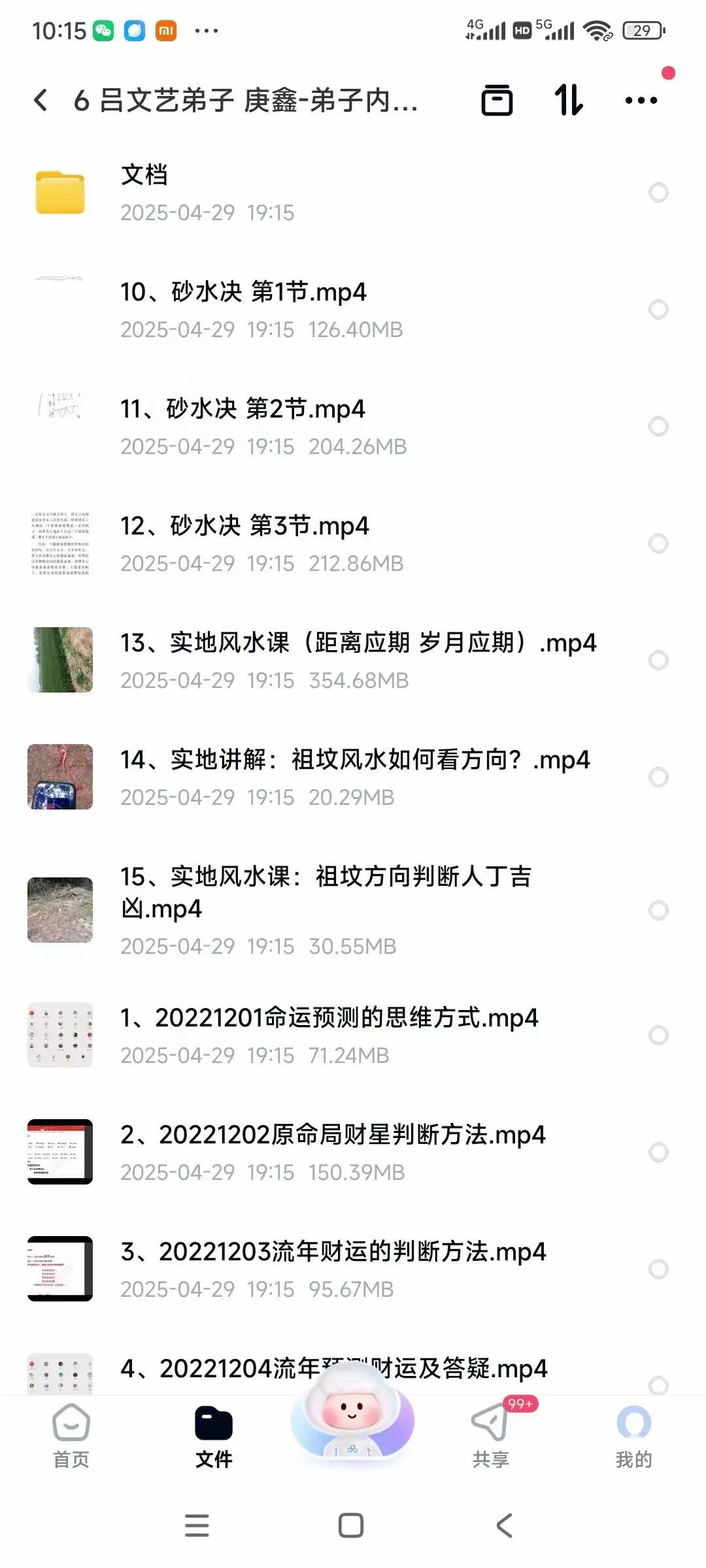Tick the selection circle for 14、实地讲解 video
This screenshot has height=1568, width=706.
(658, 777)
